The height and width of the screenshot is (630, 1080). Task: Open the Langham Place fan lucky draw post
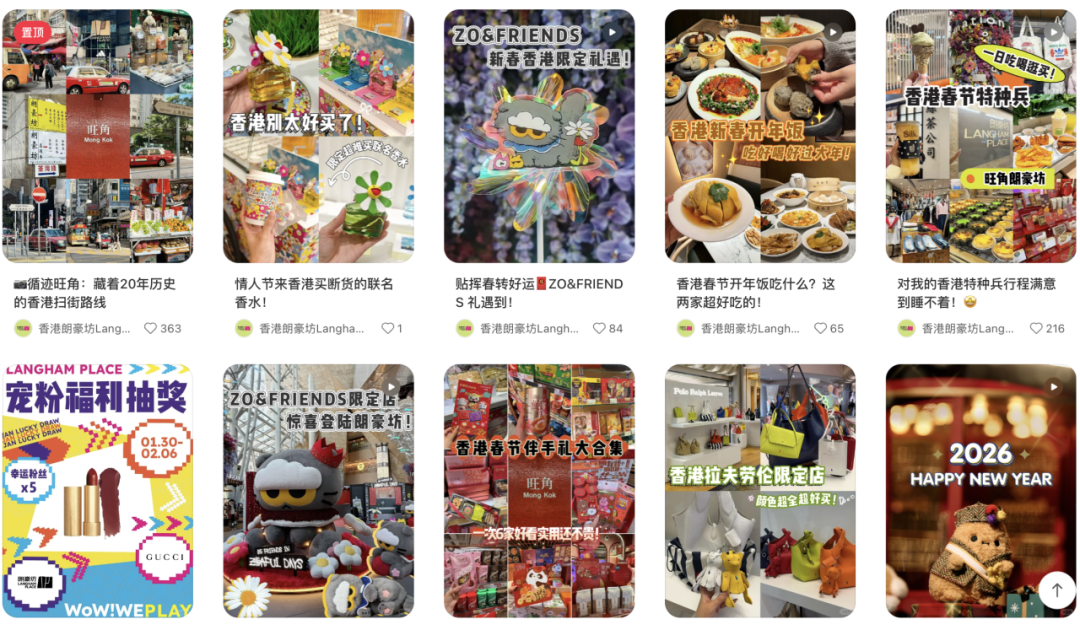97,490
